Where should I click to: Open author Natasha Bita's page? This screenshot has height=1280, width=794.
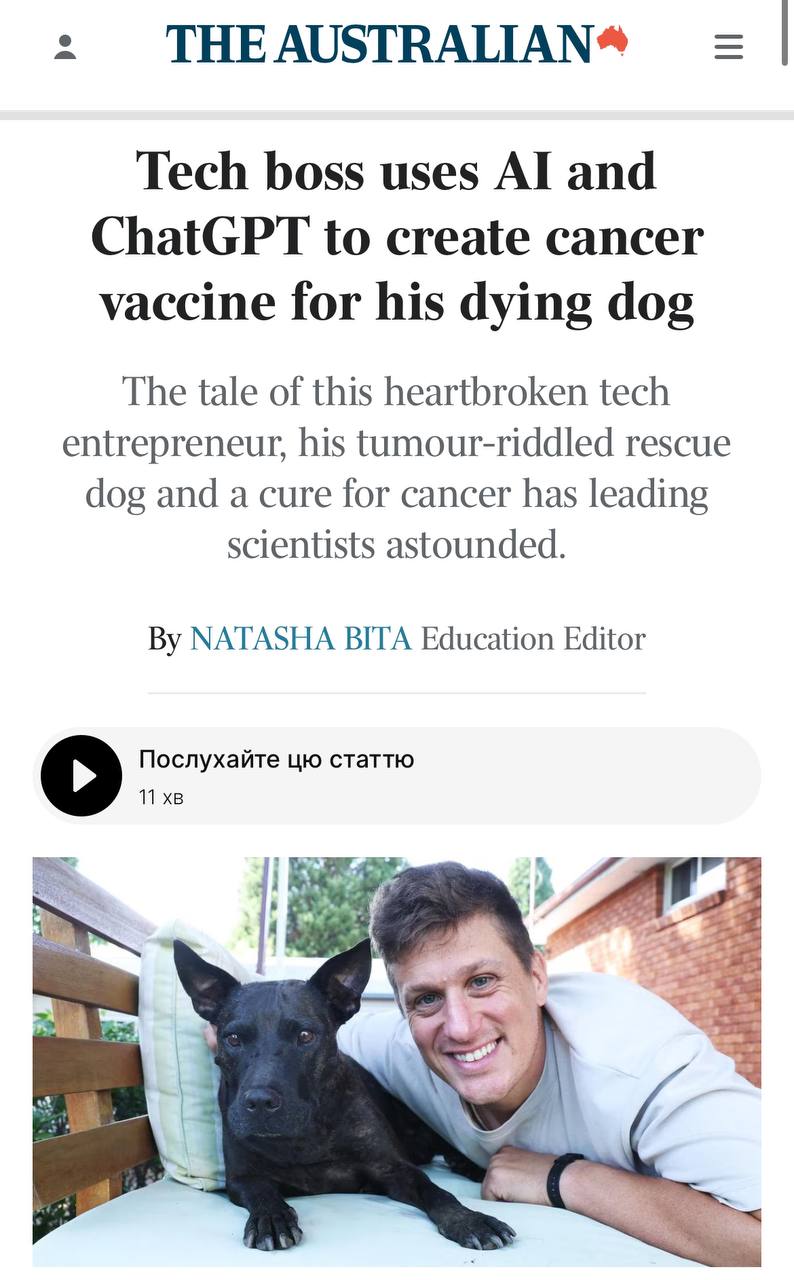(300, 638)
